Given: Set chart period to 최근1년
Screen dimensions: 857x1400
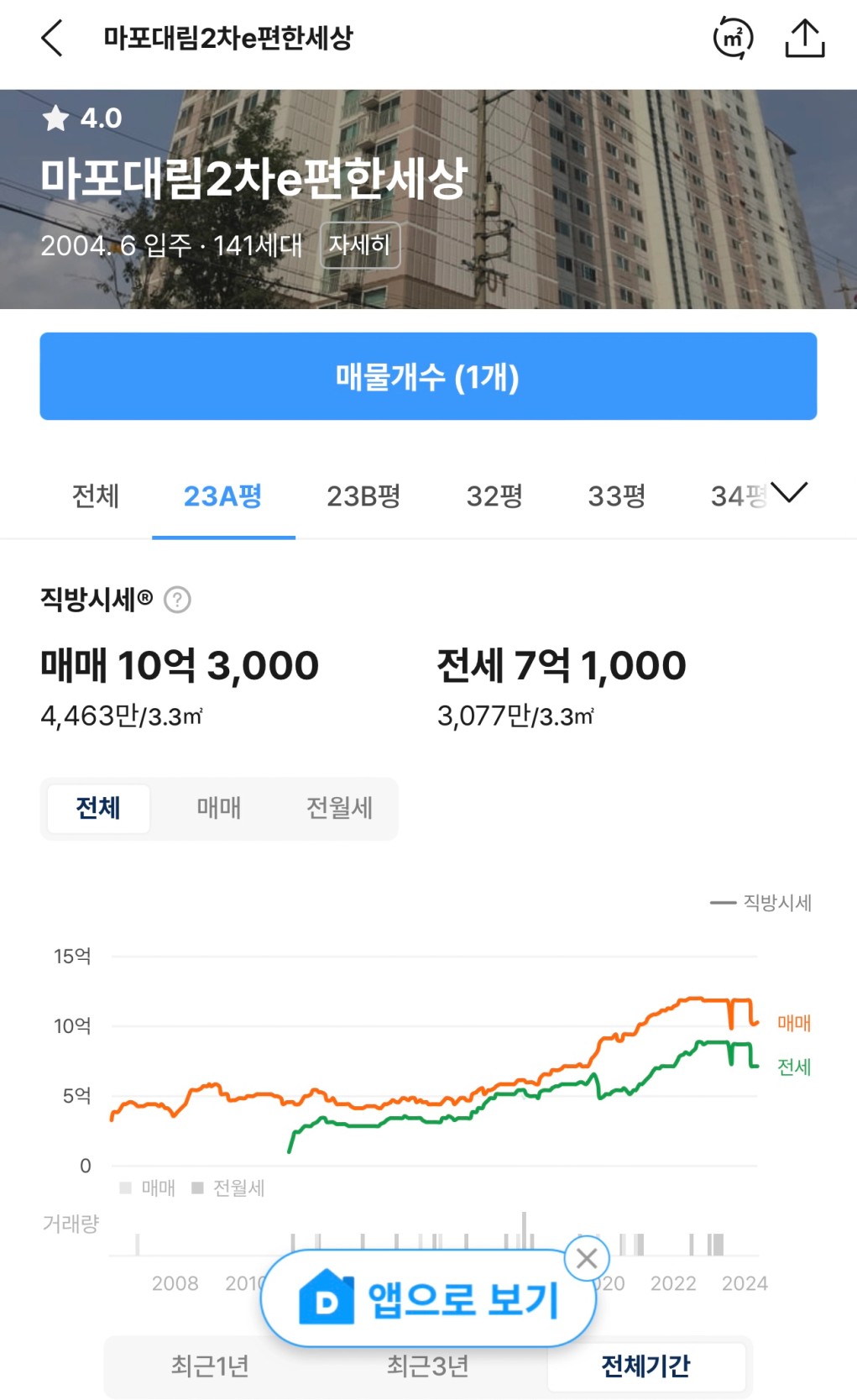Looking at the screenshot, I should pyautogui.click(x=210, y=1366).
